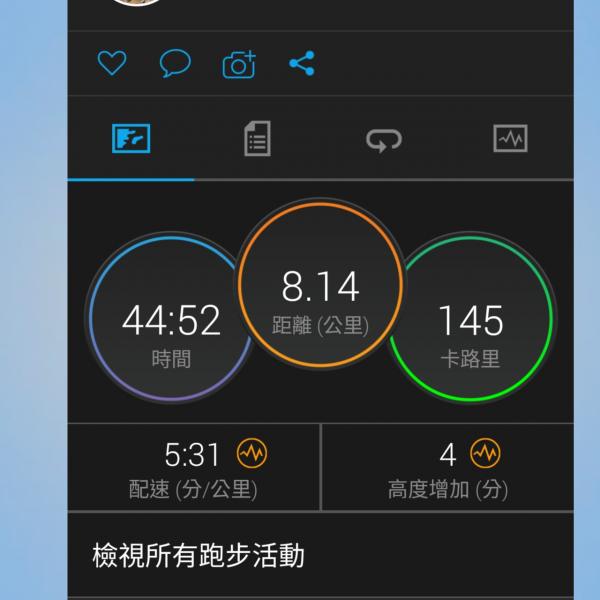Like this running activity
The height and width of the screenshot is (600, 600).
tap(112, 65)
